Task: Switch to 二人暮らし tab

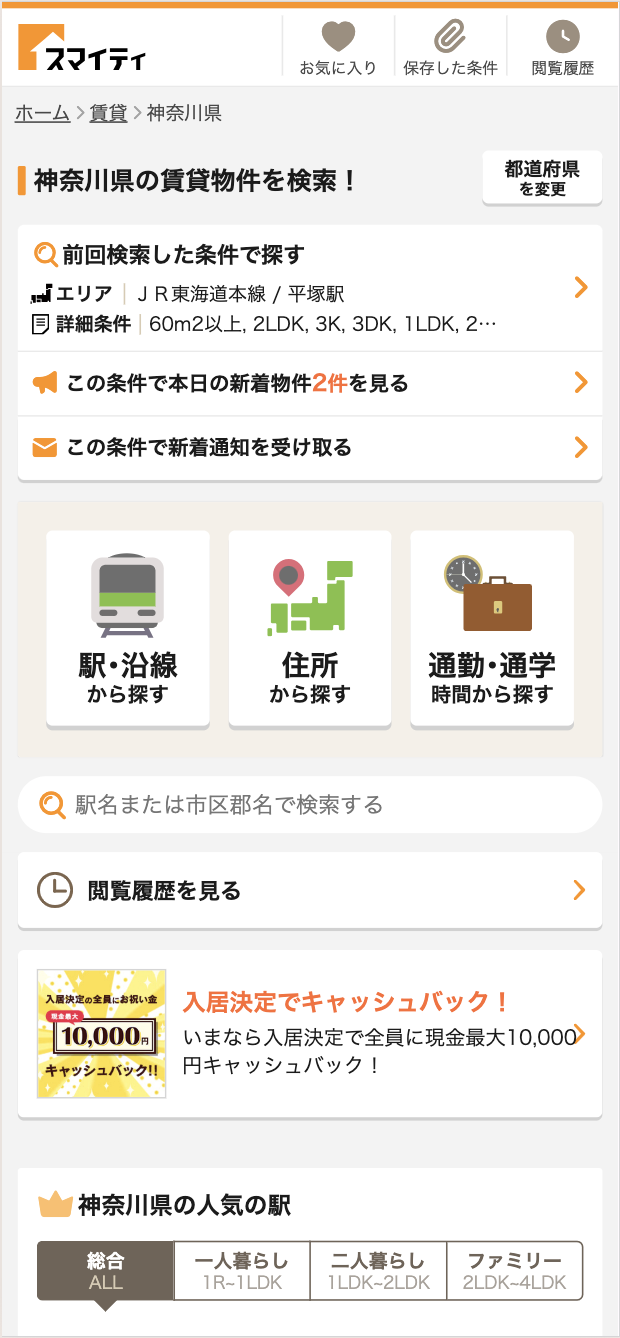Action: point(378,1271)
